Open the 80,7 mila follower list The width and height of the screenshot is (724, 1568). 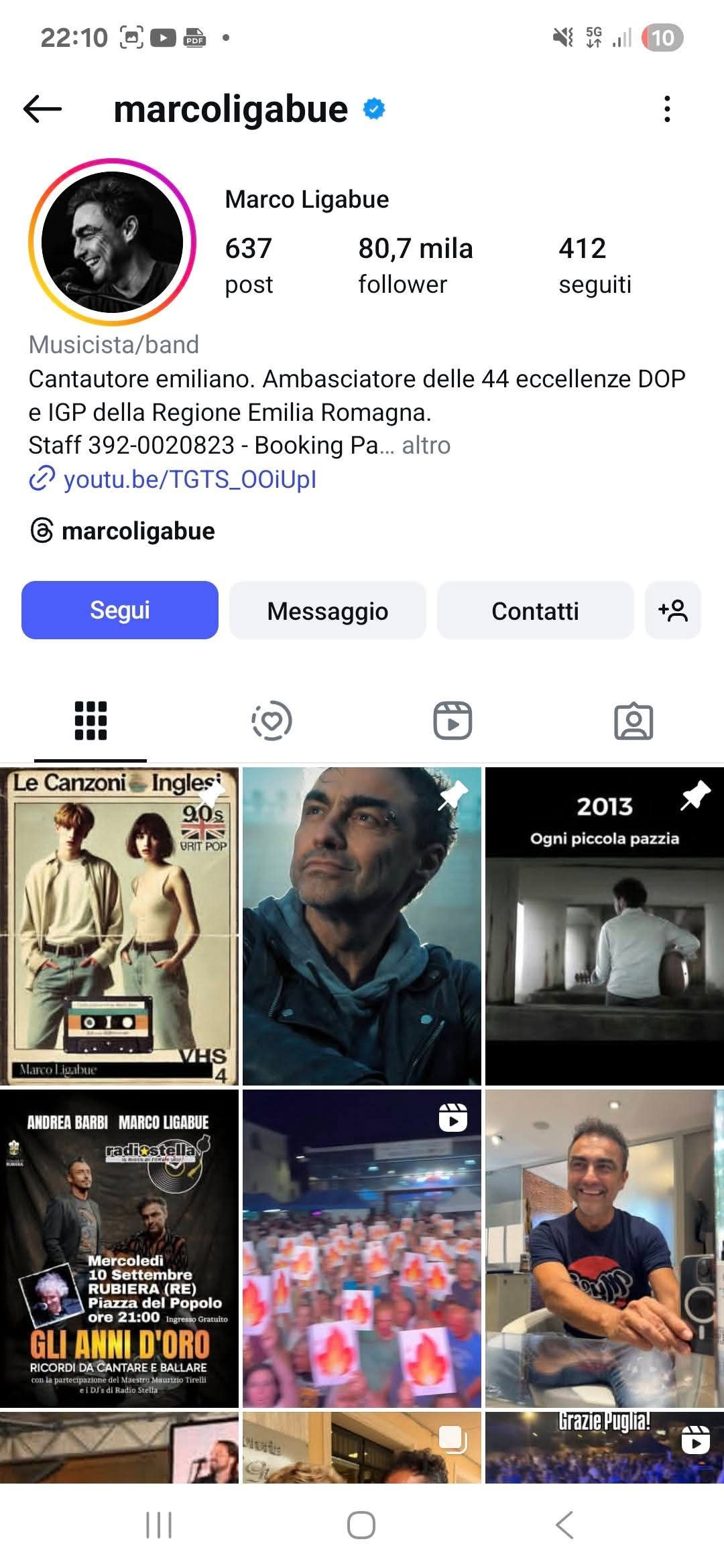pos(415,265)
